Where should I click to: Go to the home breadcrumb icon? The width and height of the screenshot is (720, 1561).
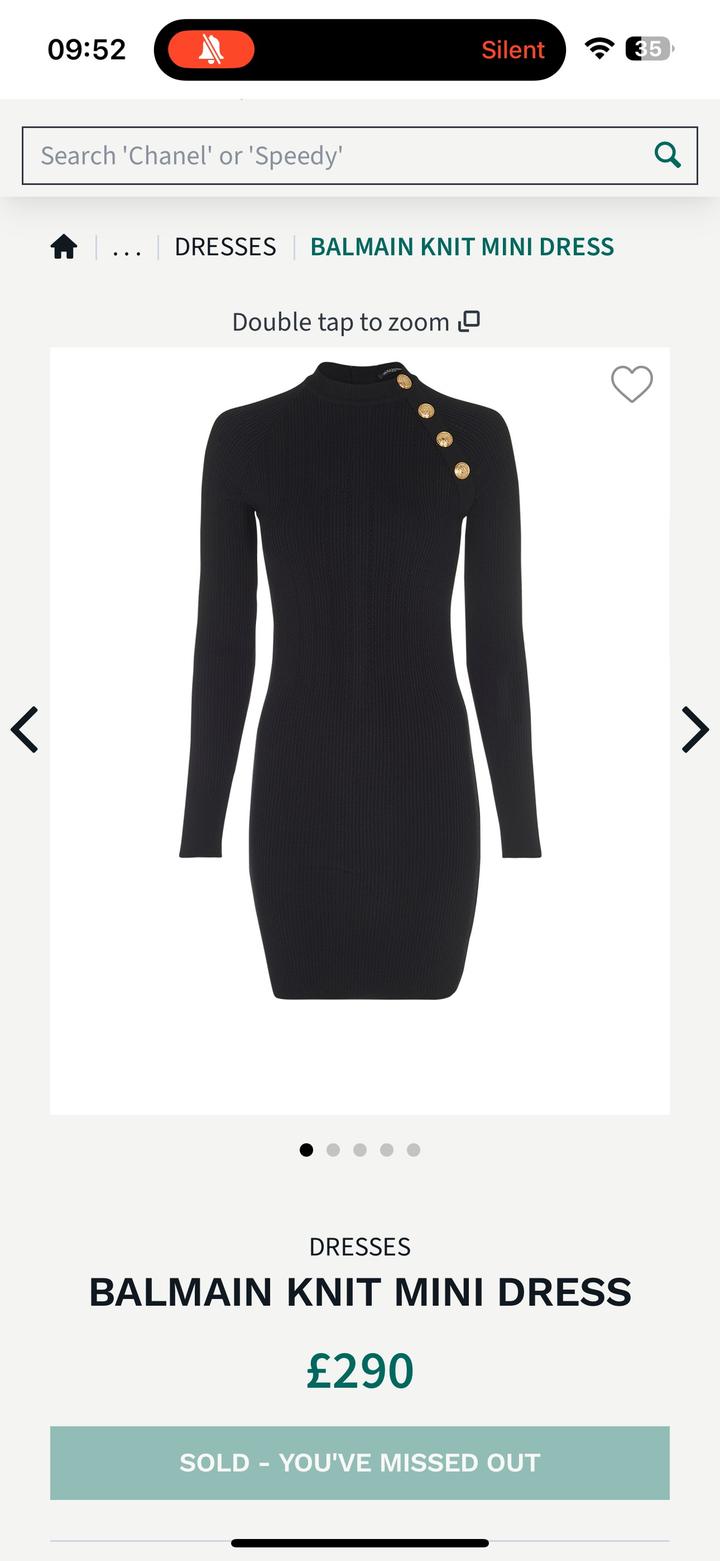click(x=64, y=247)
